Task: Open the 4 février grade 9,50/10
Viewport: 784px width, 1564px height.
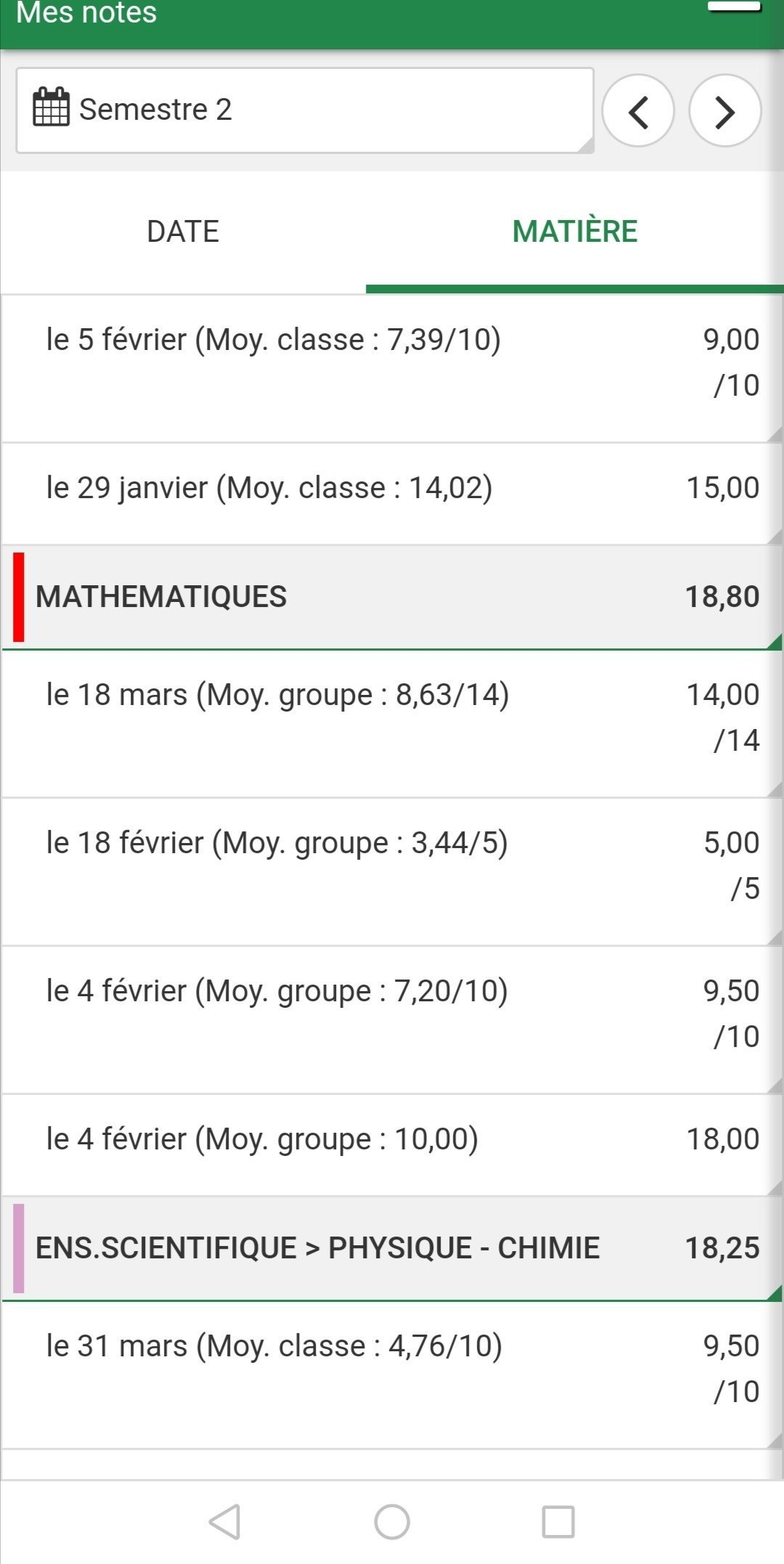Action: click(392, 1020)
